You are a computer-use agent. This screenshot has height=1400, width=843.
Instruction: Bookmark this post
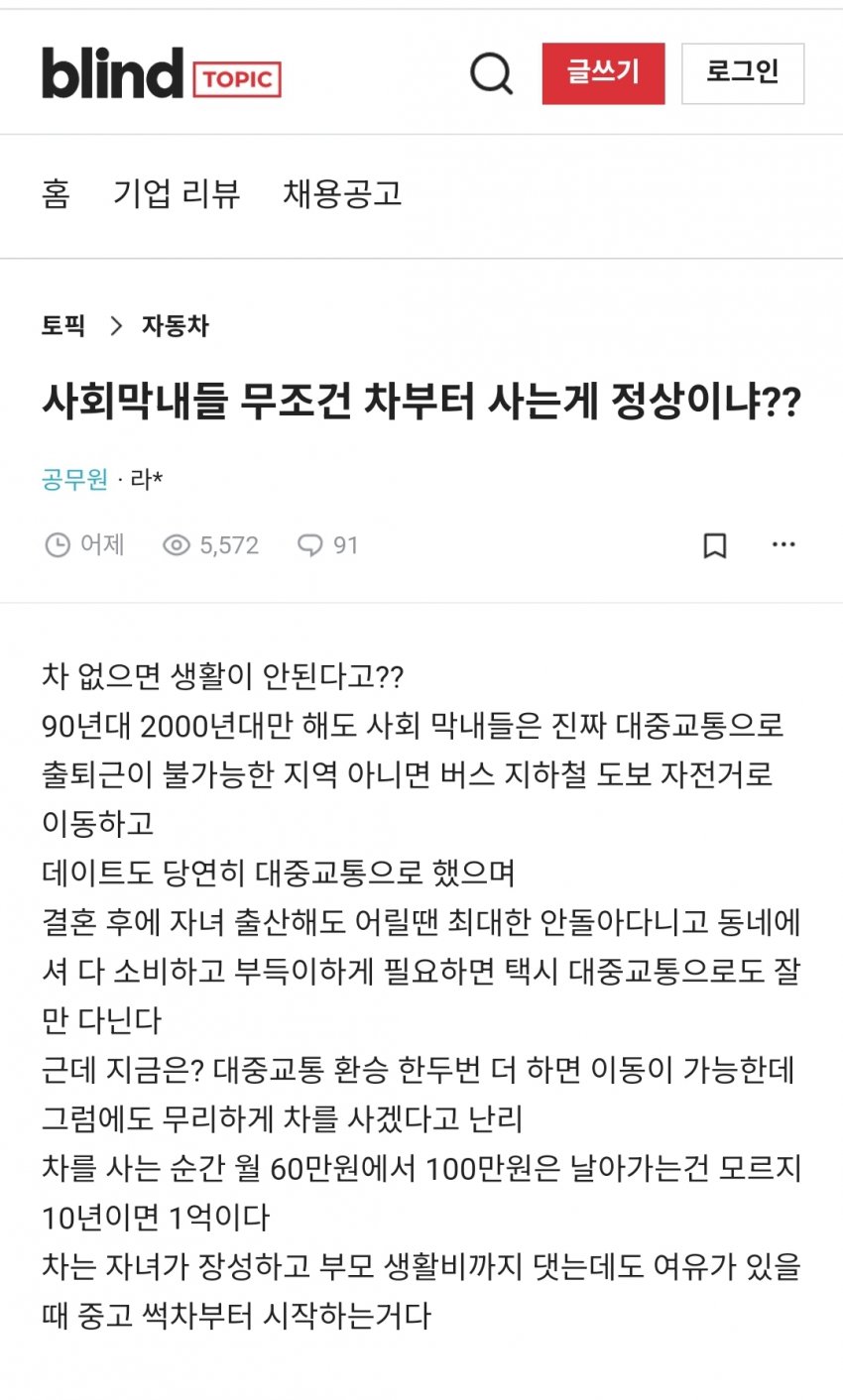tap(714, 545)
